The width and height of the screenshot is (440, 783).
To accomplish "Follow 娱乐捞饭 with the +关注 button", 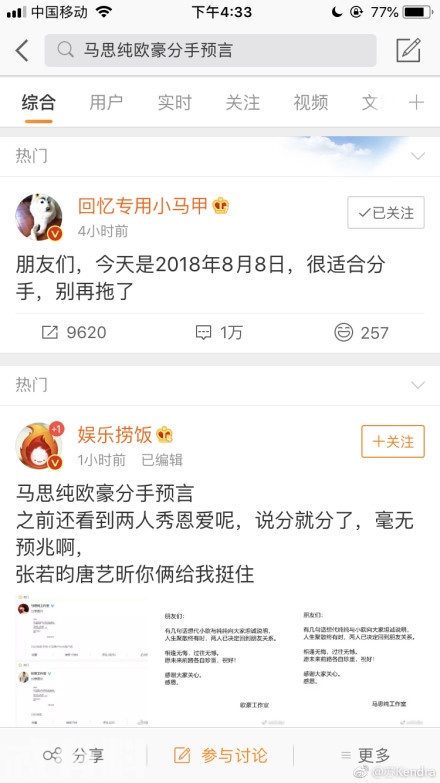I will 393,441.
